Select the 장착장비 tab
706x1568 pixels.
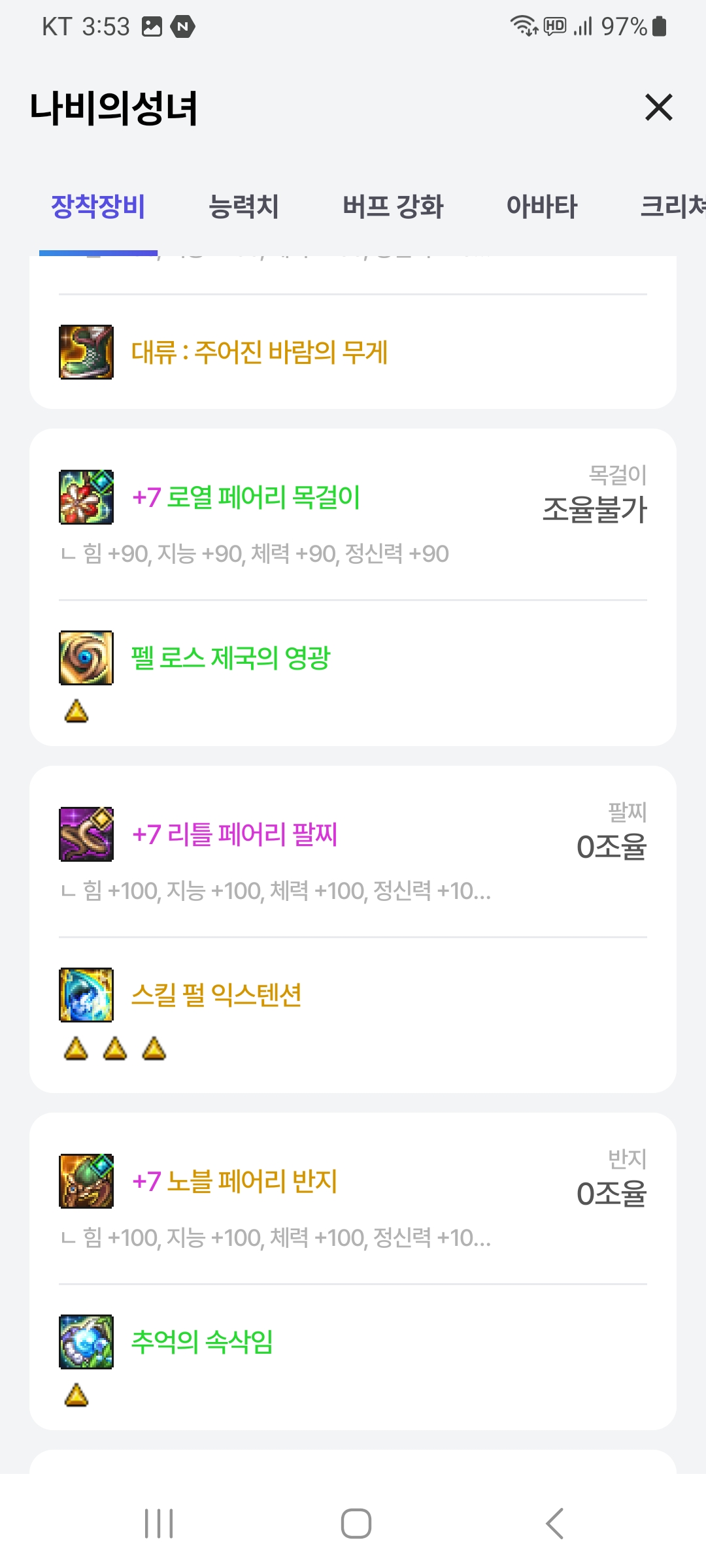98,206
